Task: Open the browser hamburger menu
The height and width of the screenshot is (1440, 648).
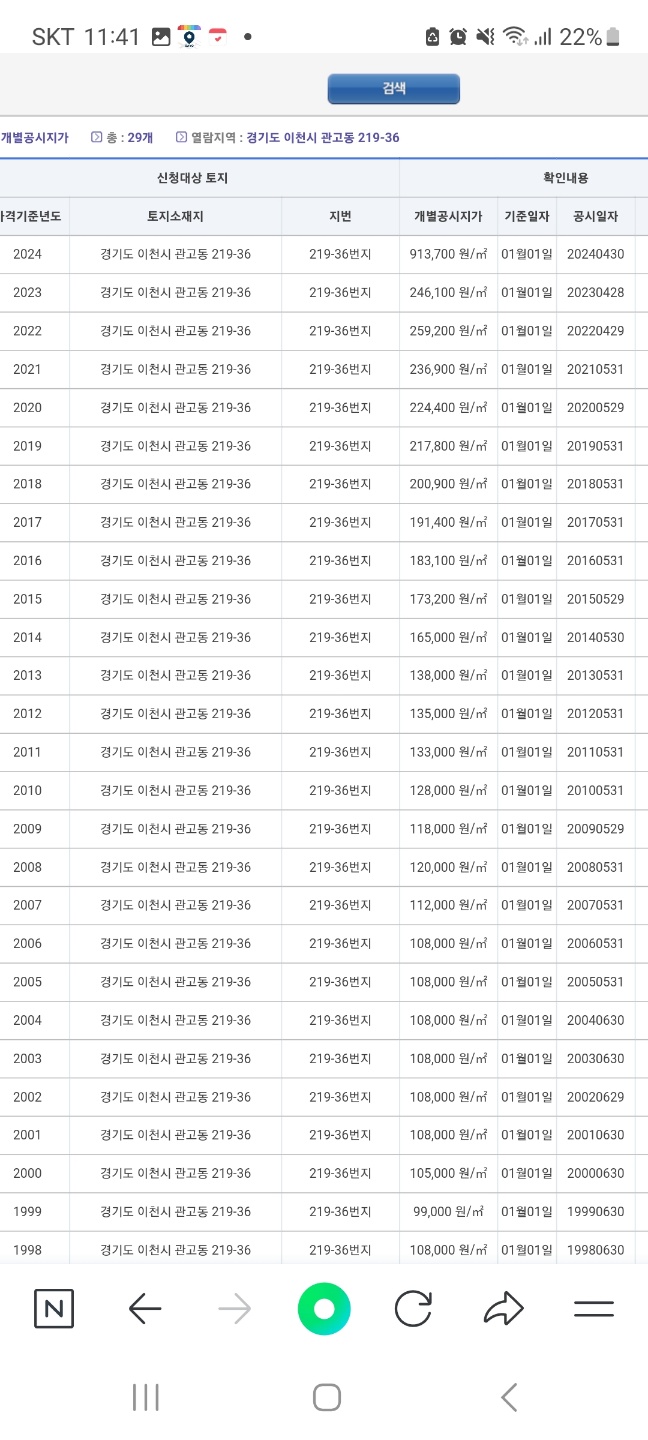Action: click(594, 1309)
